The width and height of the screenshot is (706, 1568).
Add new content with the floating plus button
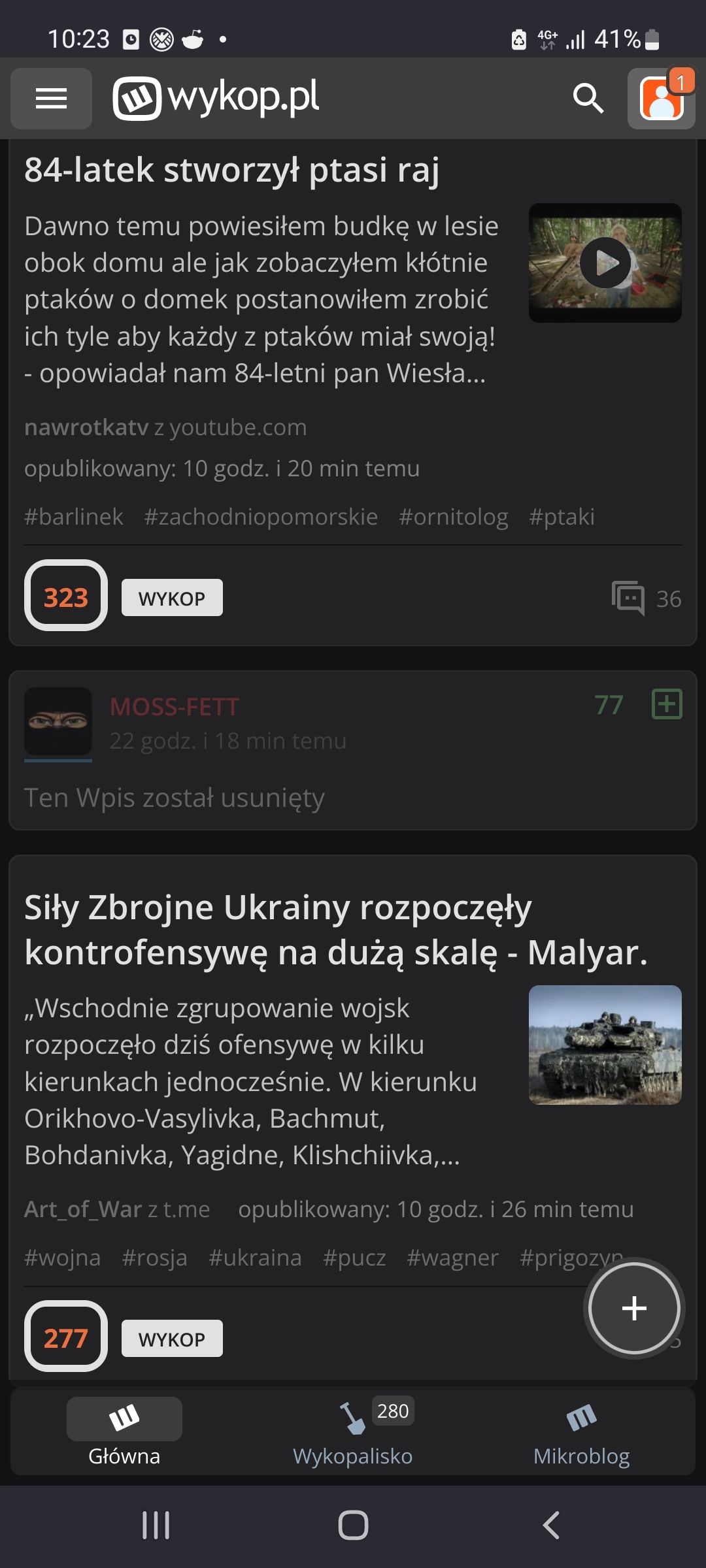pos(633,1308)
